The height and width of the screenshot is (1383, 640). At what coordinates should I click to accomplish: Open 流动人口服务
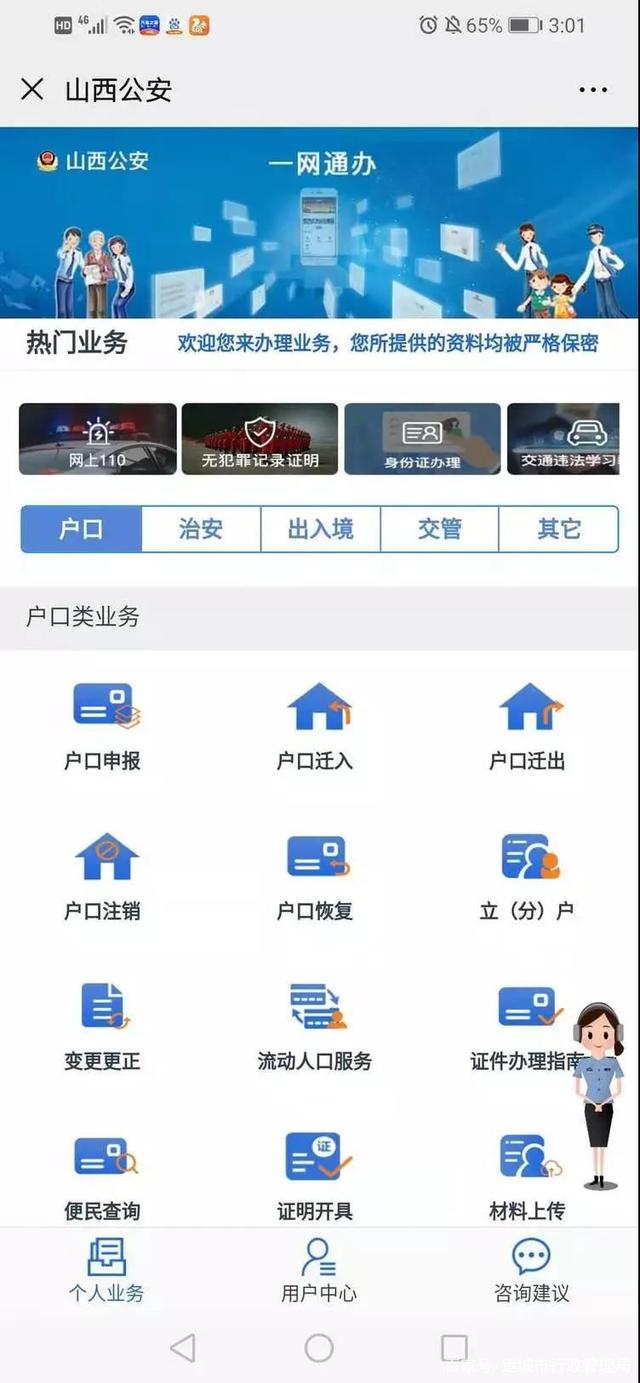pos(315,1025)
